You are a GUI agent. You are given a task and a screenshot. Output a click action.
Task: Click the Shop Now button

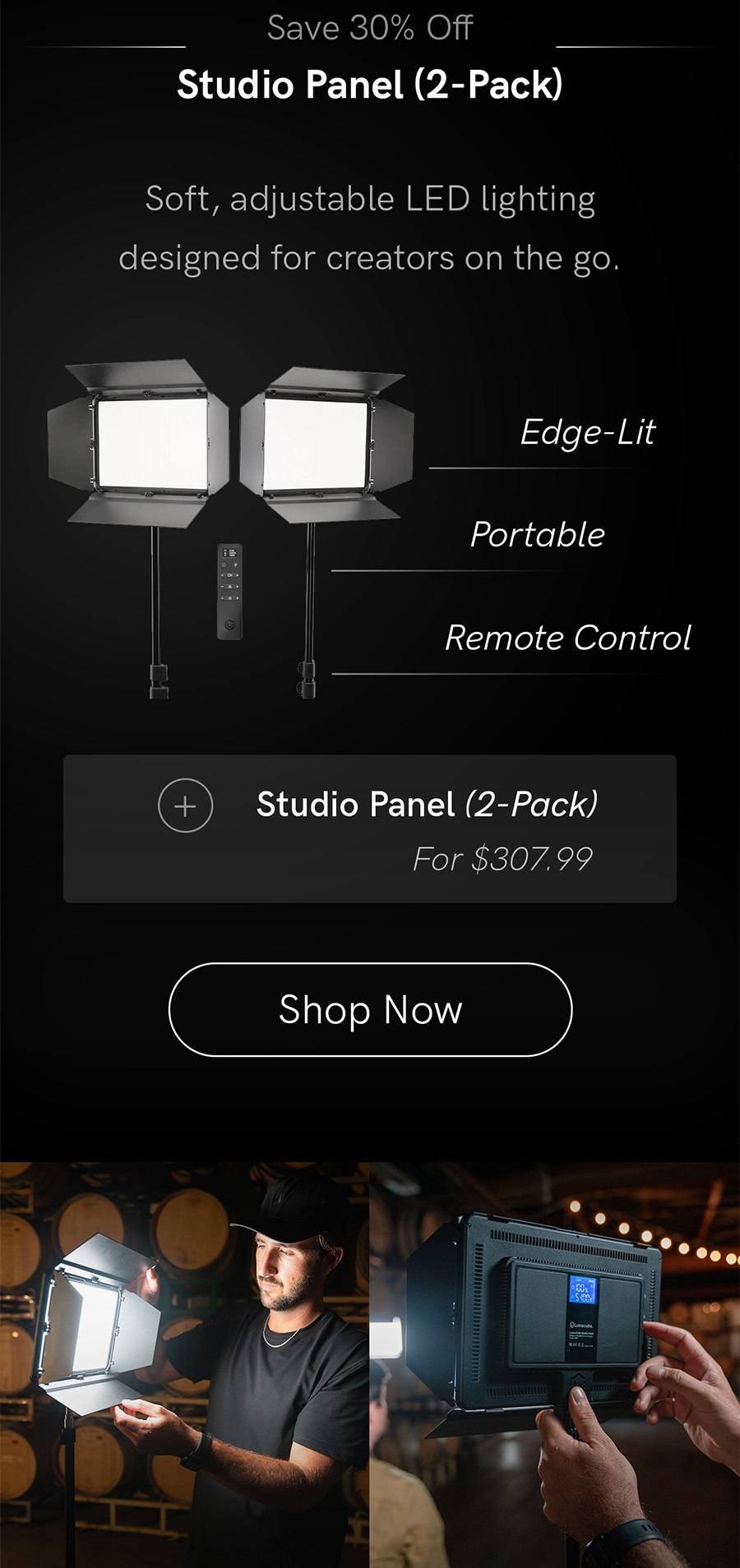pyautogui.click(x=370, y=1010)
